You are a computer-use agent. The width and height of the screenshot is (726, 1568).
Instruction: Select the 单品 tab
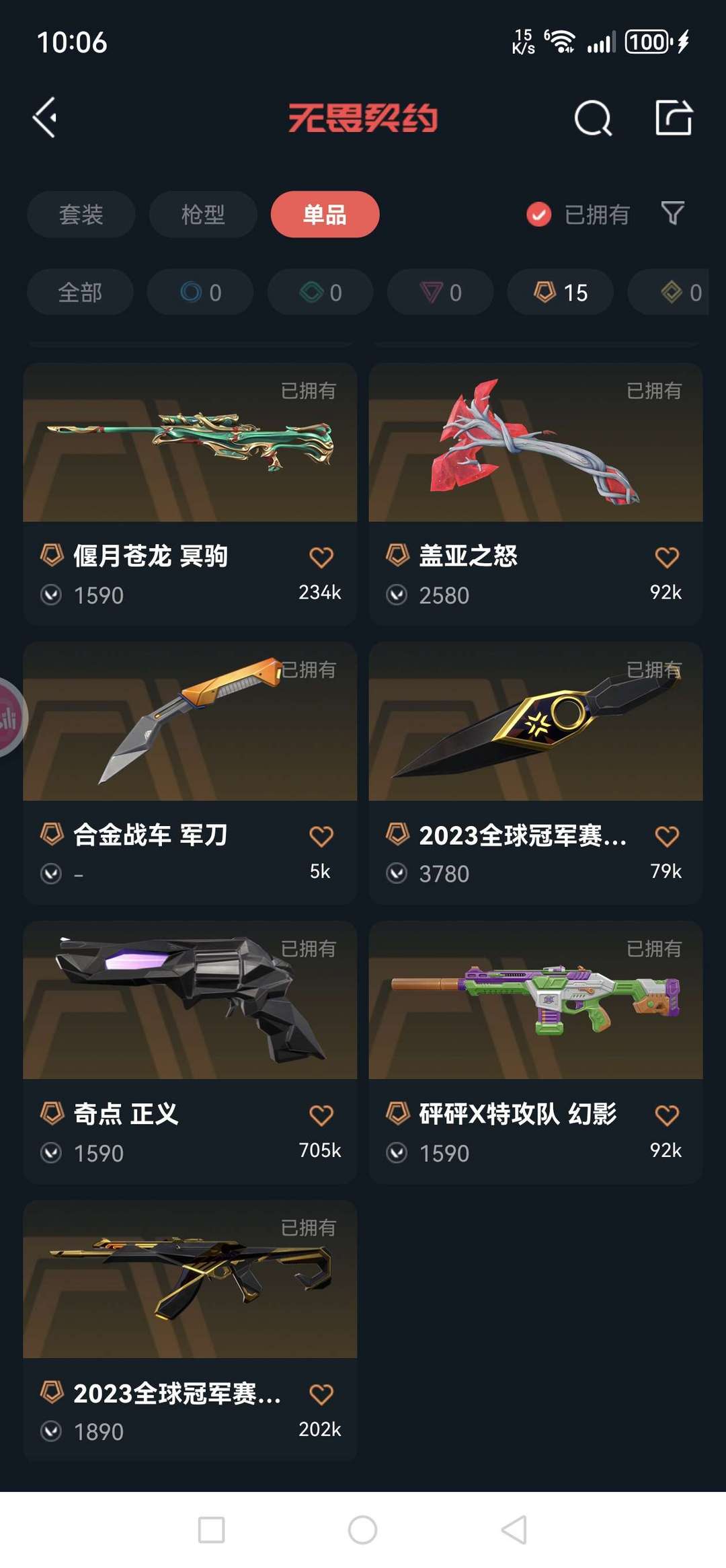coord(325,215)
